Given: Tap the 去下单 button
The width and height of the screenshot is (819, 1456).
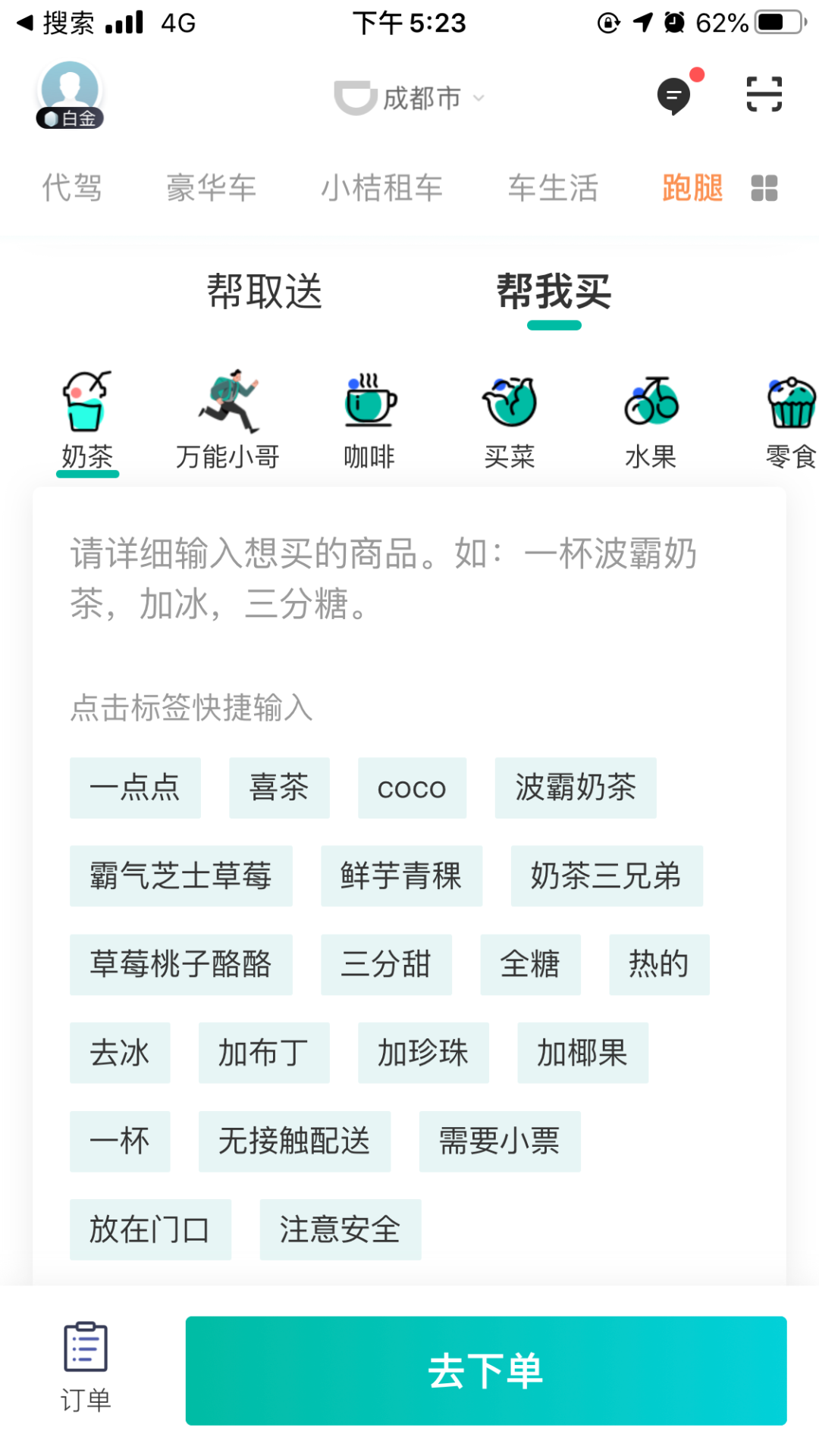Looking at the screenshot, I should click(x=485, y=1370).
